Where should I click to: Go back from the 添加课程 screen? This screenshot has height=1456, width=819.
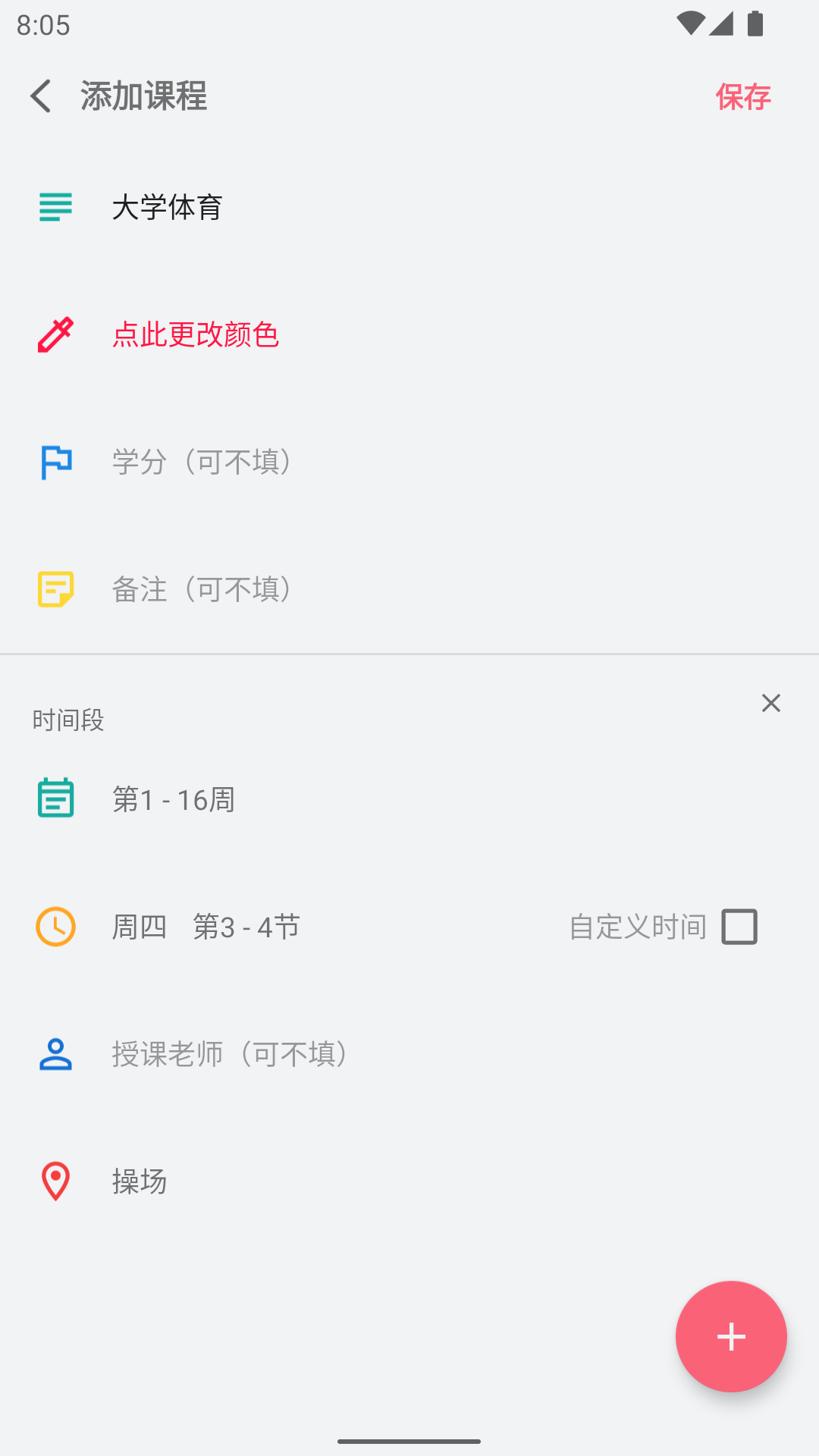click(x=41, y=96)
